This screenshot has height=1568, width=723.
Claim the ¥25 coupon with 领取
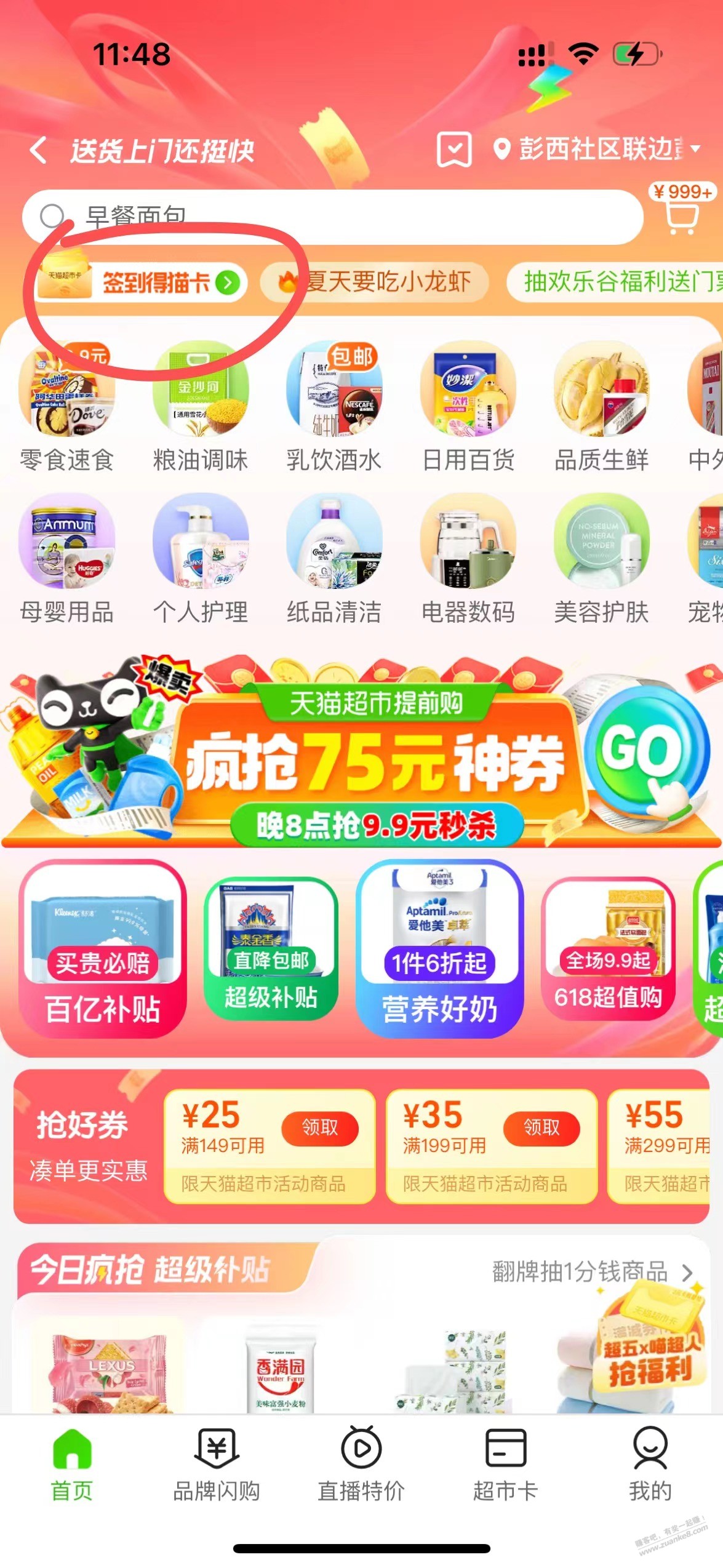tap(319, 1127)
